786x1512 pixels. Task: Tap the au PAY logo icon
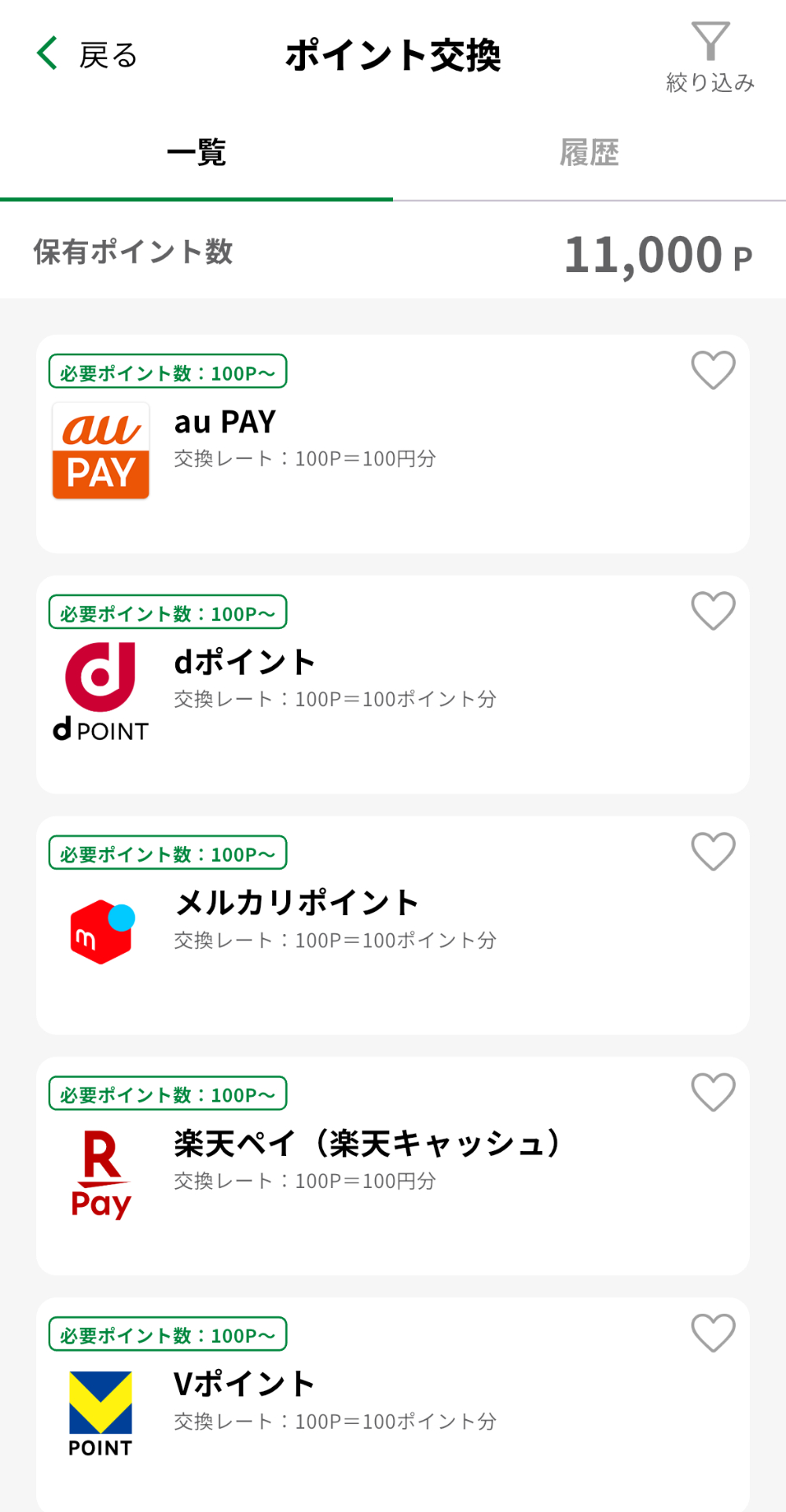click(x=100, y=451)
